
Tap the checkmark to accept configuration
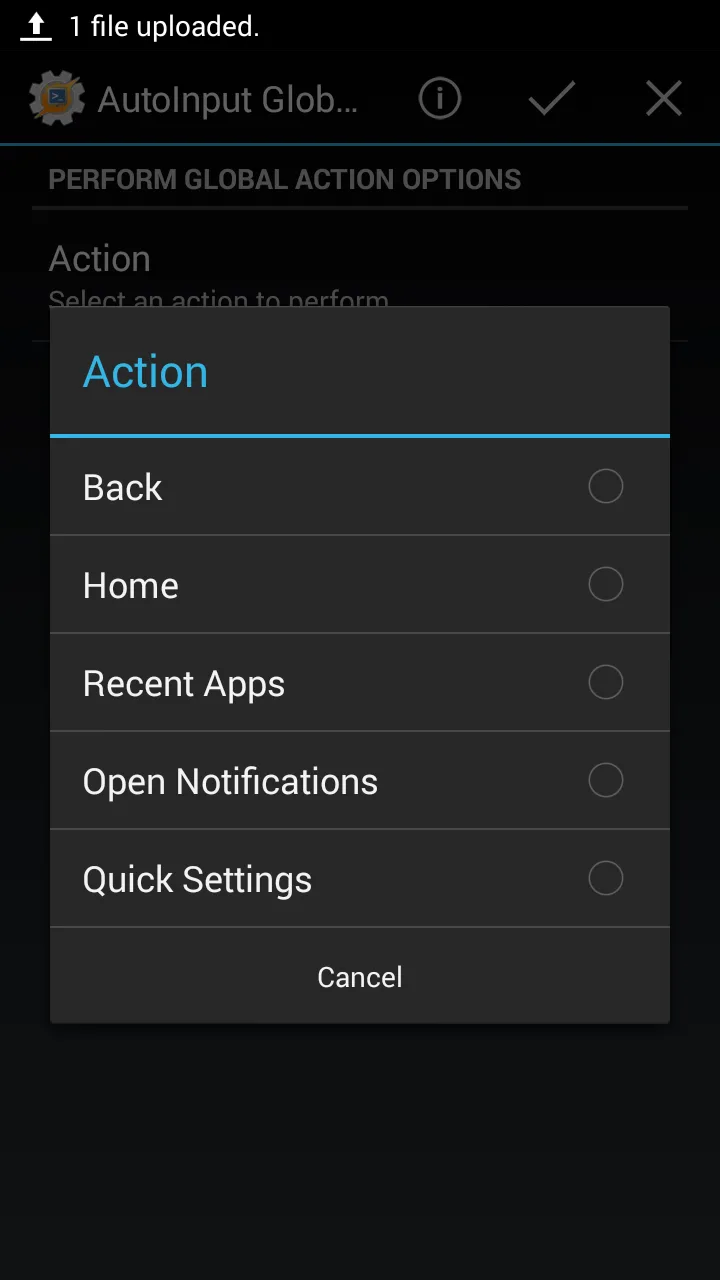[x=551, y=99]
